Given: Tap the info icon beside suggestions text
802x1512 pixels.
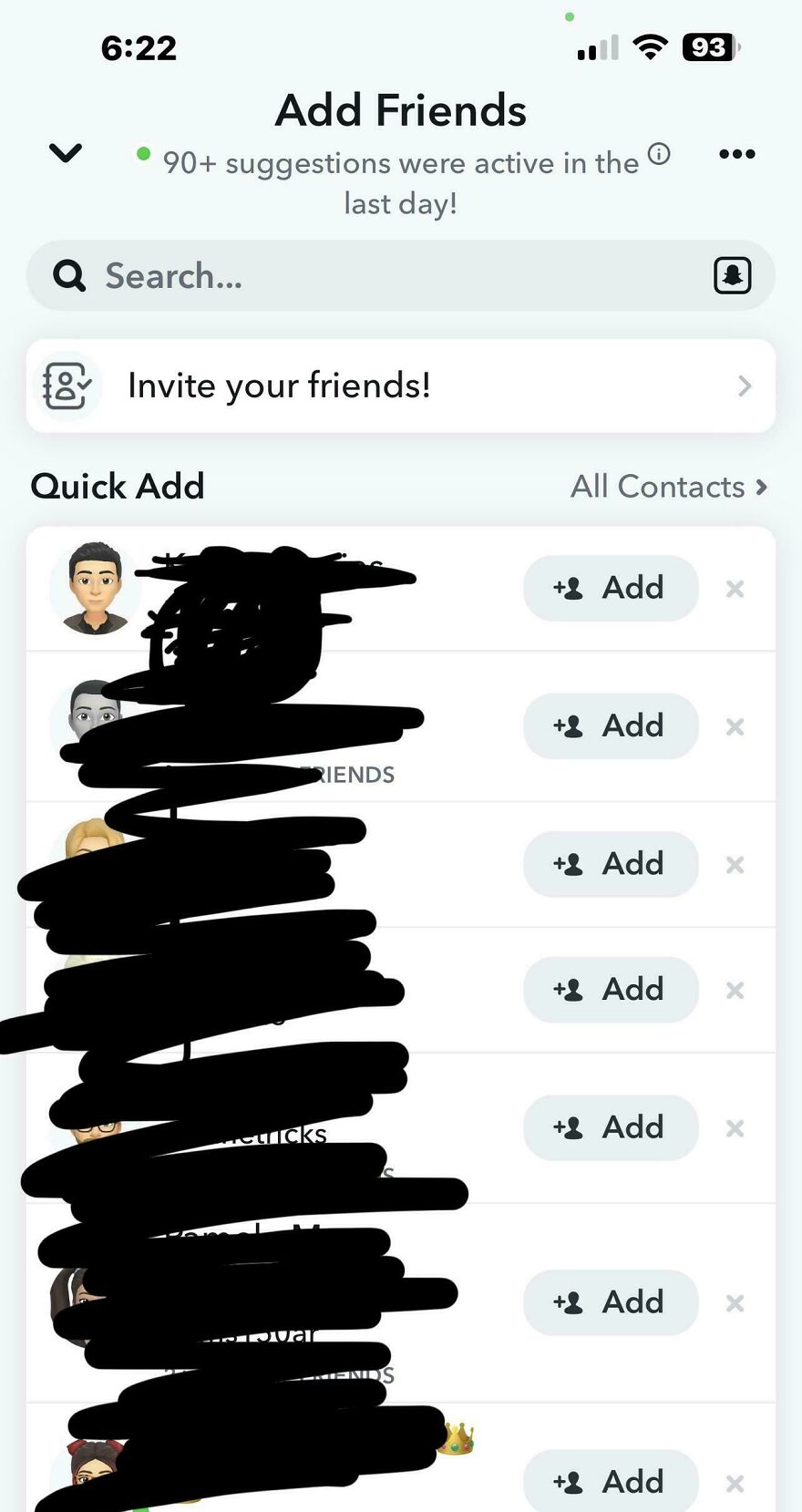Looking at the screenshot, I should [x=659, y=155].
